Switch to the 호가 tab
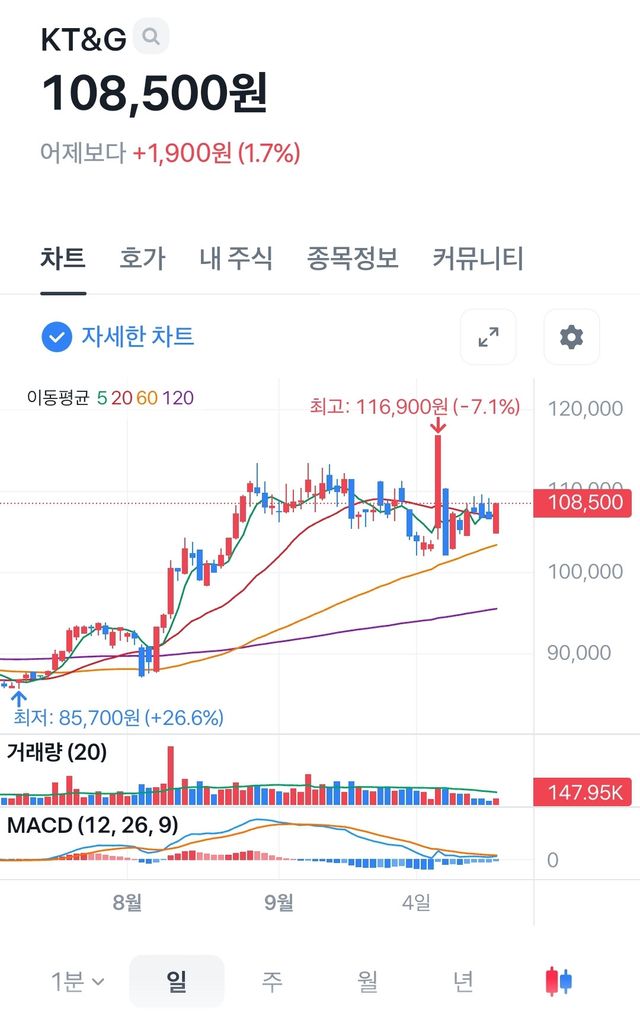Screen dimensions: 640x1015 (x=142, y=259)
